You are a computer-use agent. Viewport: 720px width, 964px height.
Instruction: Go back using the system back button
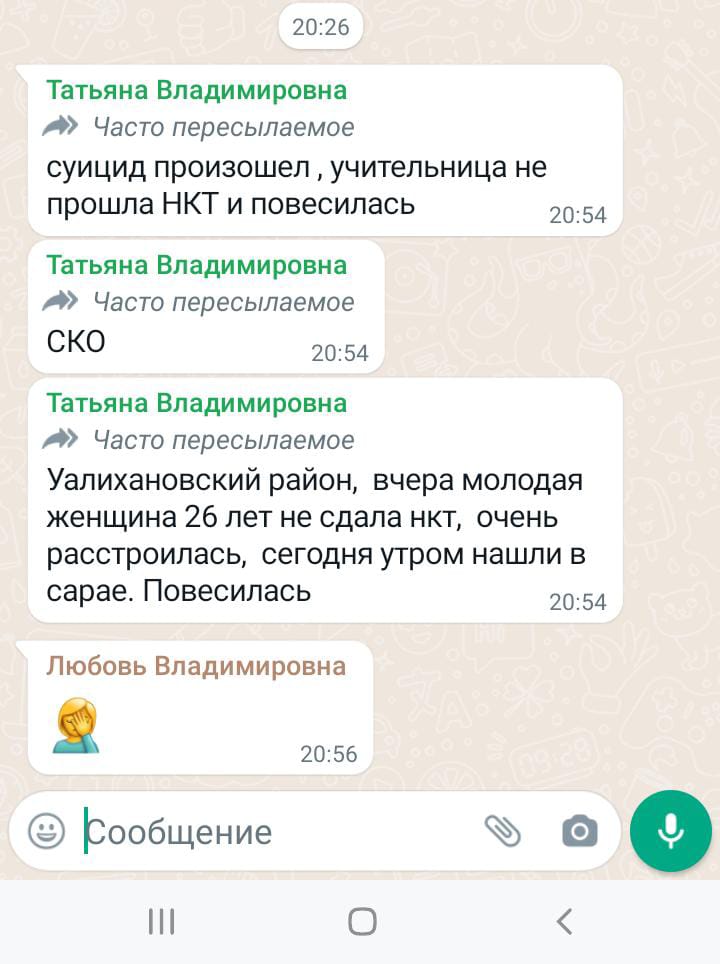tap(564, 921)
